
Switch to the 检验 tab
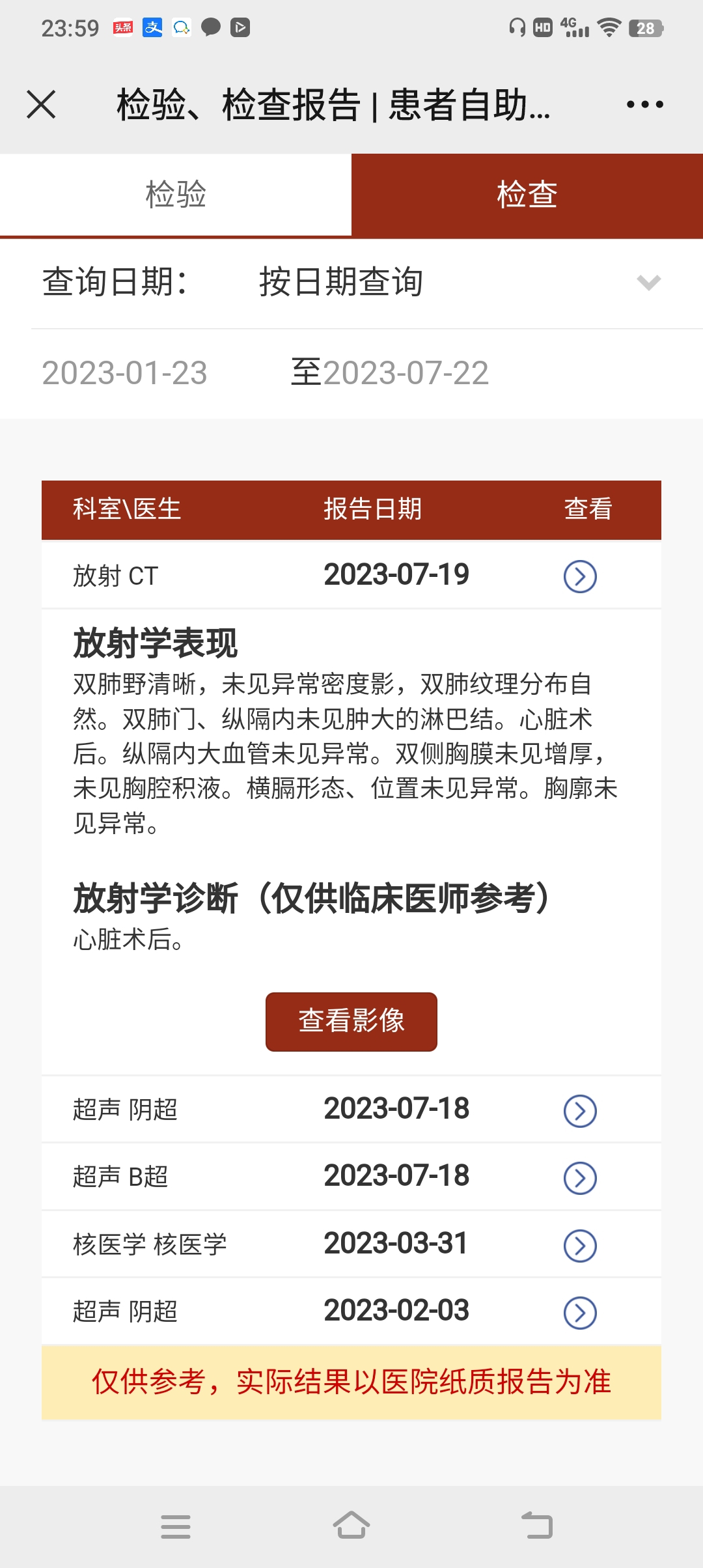point(176,195)
